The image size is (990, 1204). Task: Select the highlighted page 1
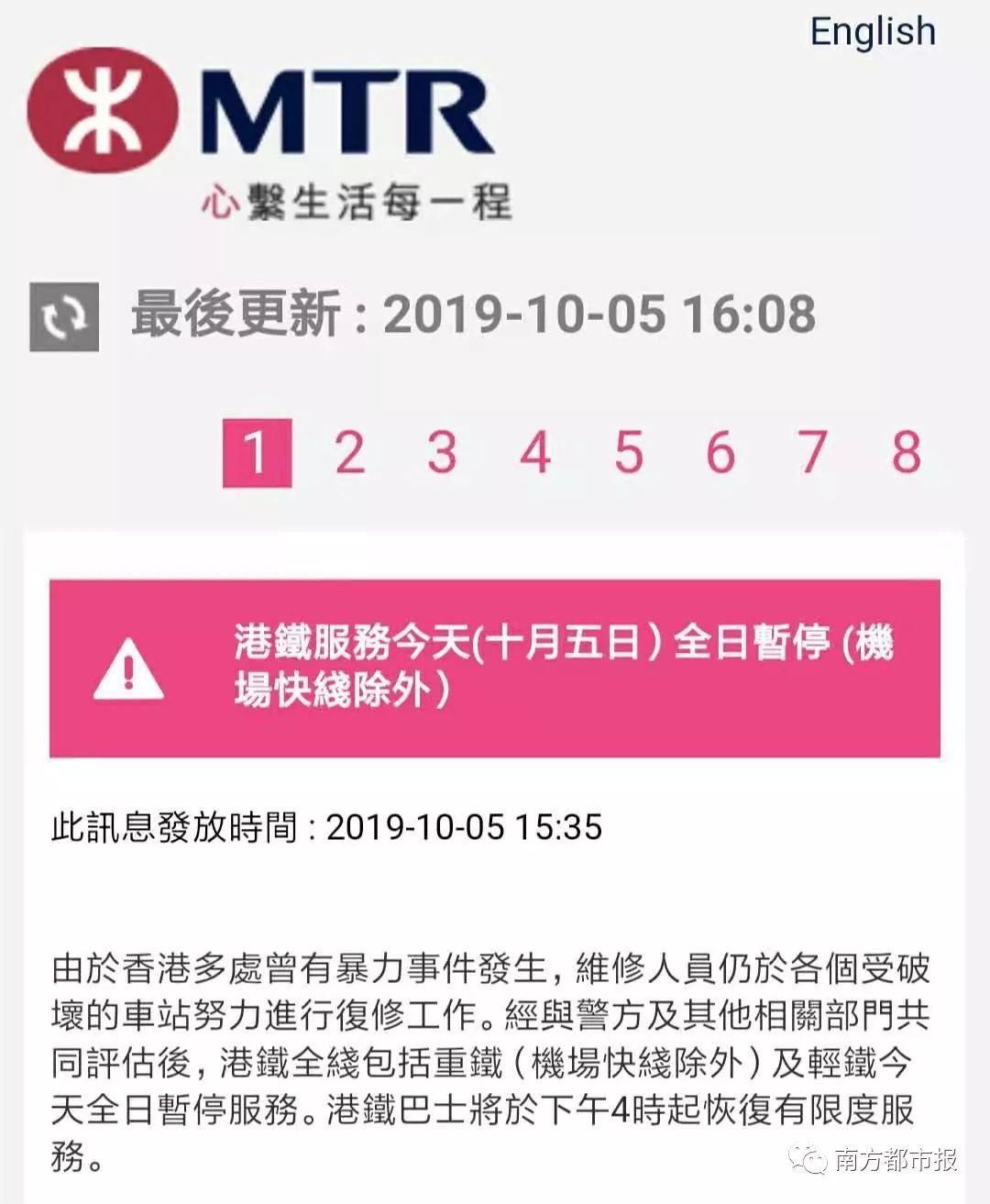tap(257, 453)
